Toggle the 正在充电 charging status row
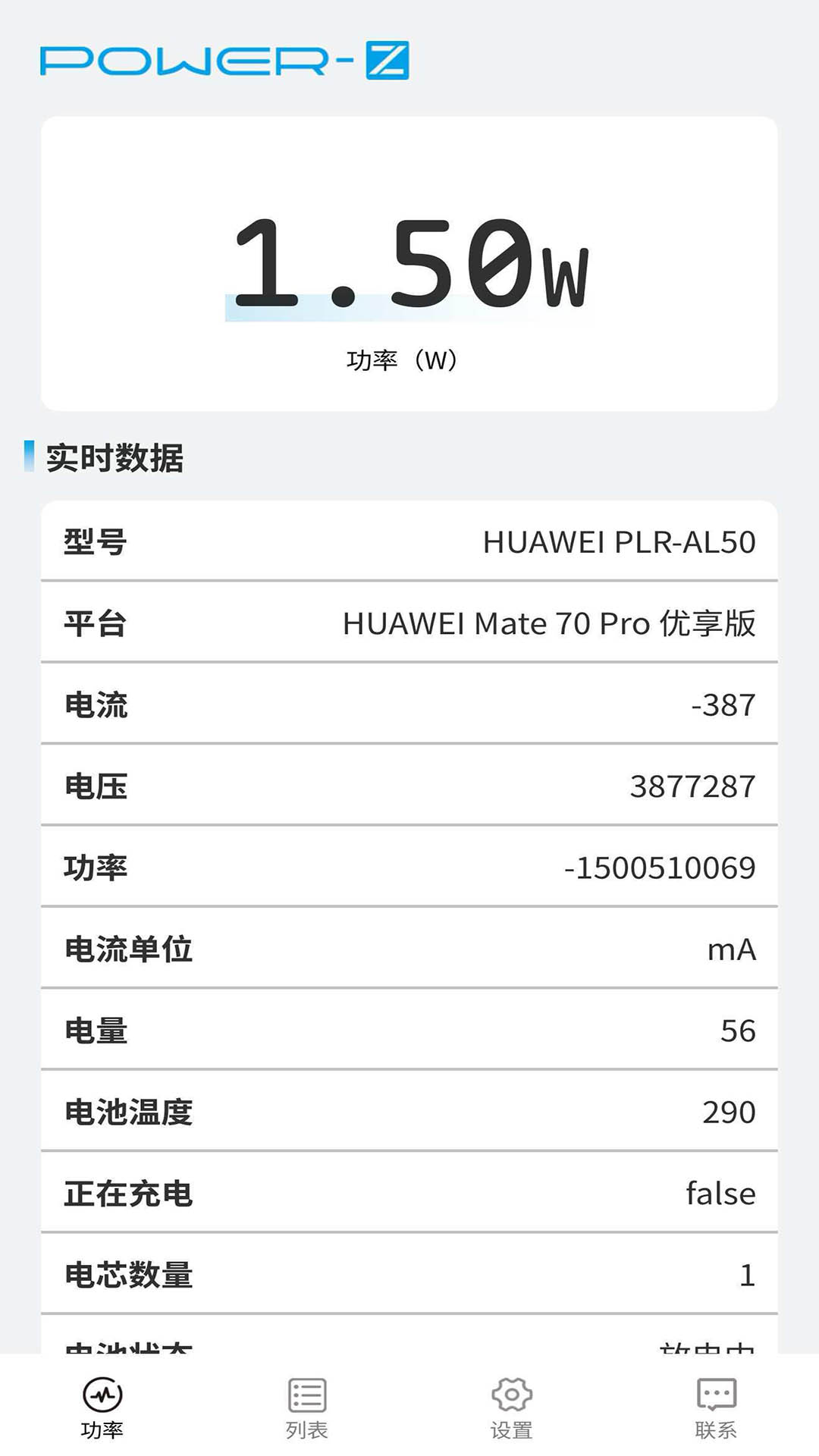819x1456 pixels. pyautogui.click(x=409, y=1193)
